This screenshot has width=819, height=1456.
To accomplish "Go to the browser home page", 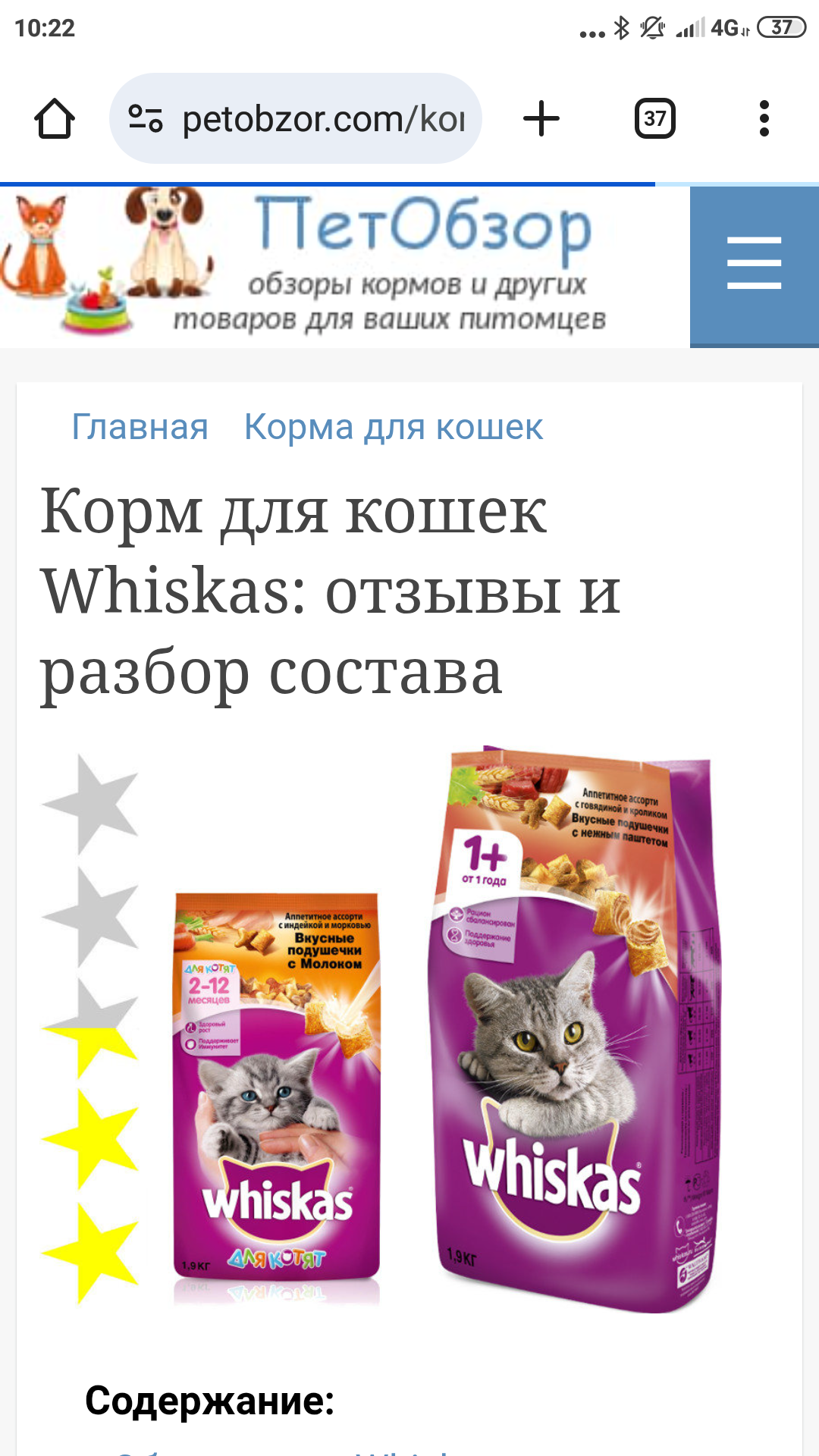I will tap(55, 119).
